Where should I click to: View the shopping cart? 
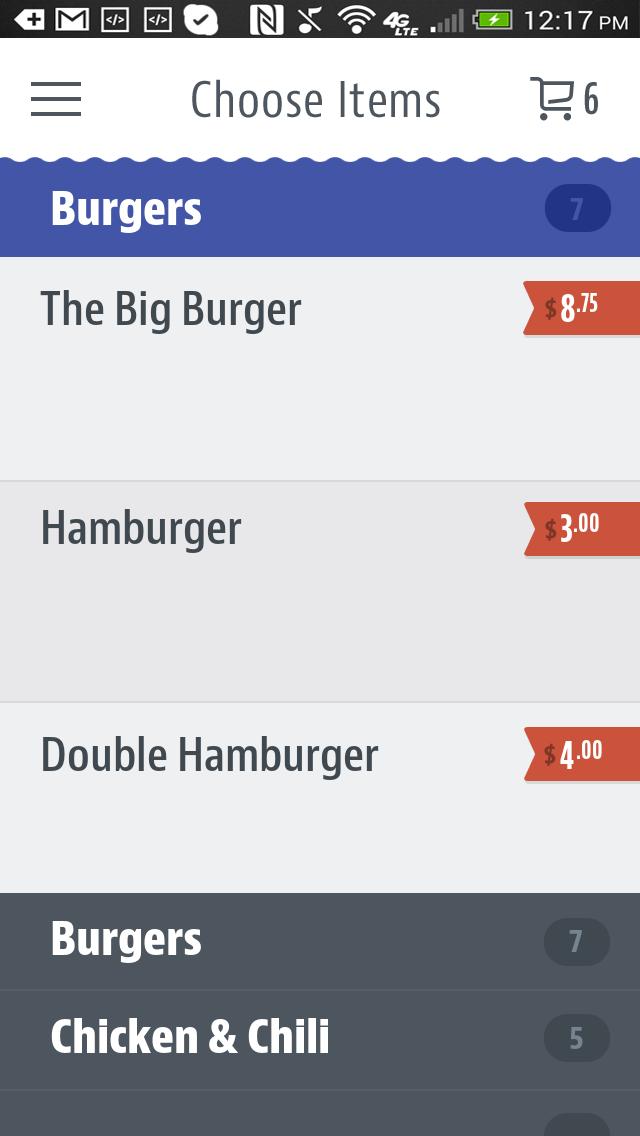[x=563, y=99]
